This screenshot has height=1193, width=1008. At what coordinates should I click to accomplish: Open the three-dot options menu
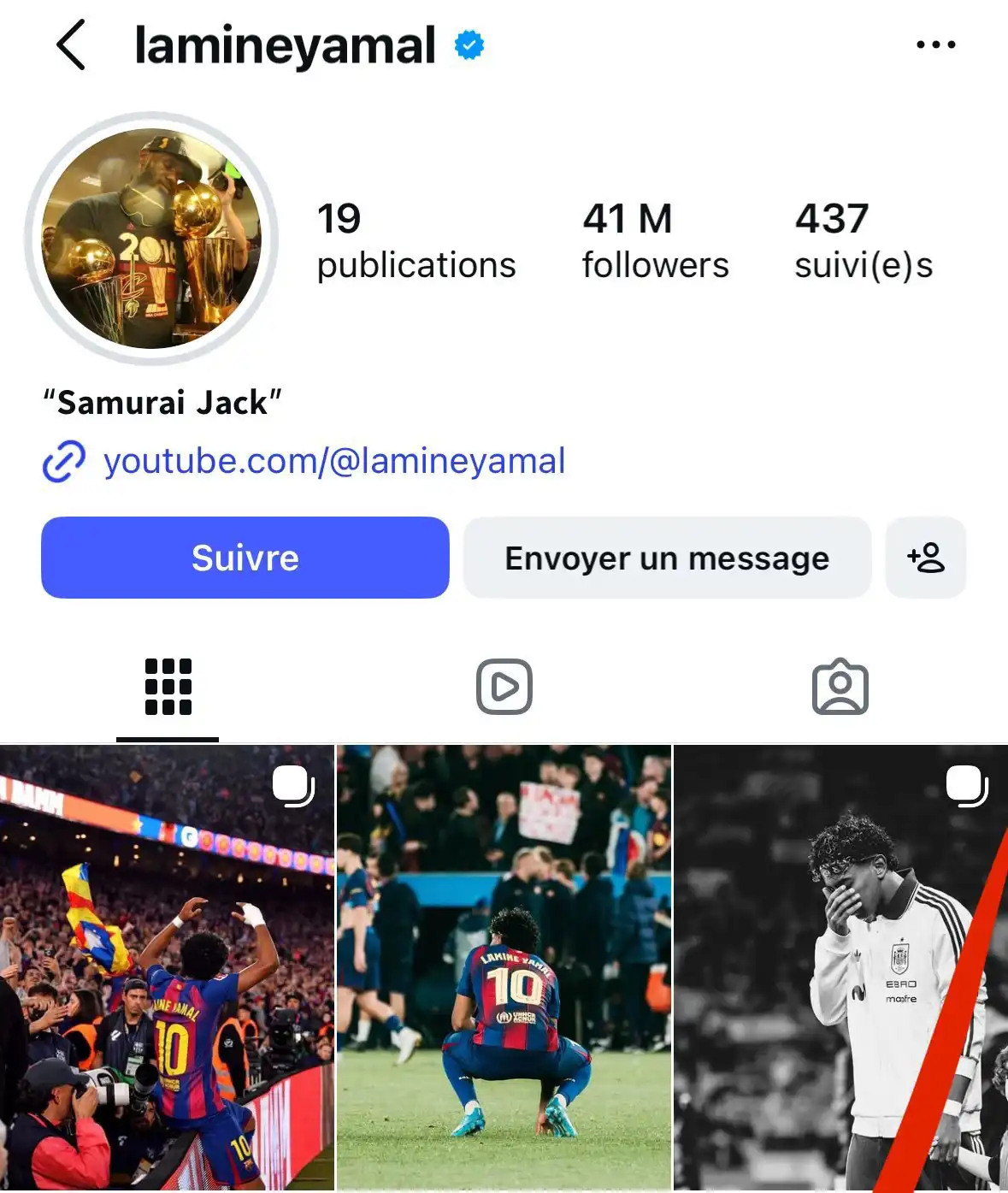point(935,44)
